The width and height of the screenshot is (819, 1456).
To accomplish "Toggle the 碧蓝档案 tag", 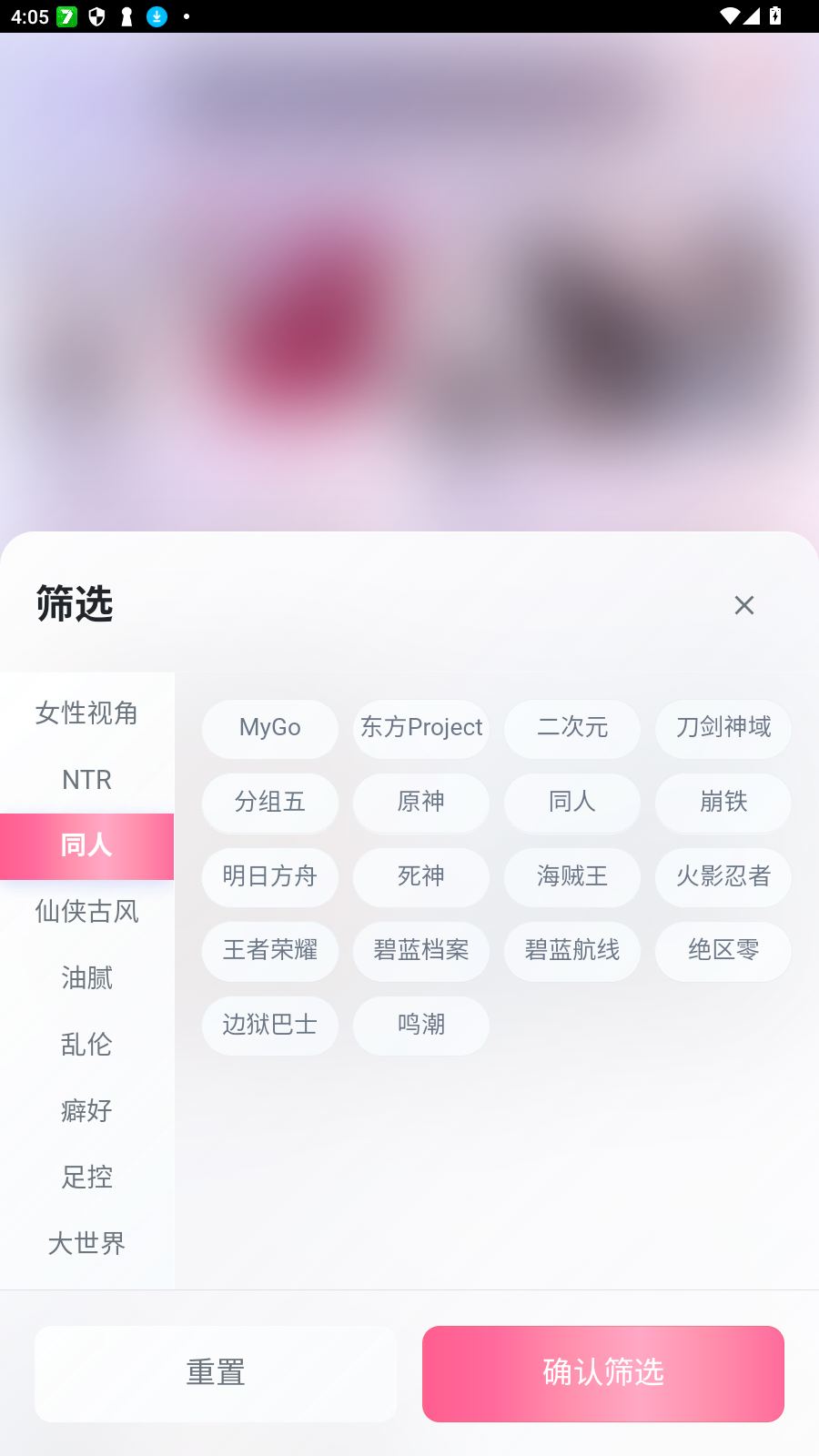I will (420, 950).
